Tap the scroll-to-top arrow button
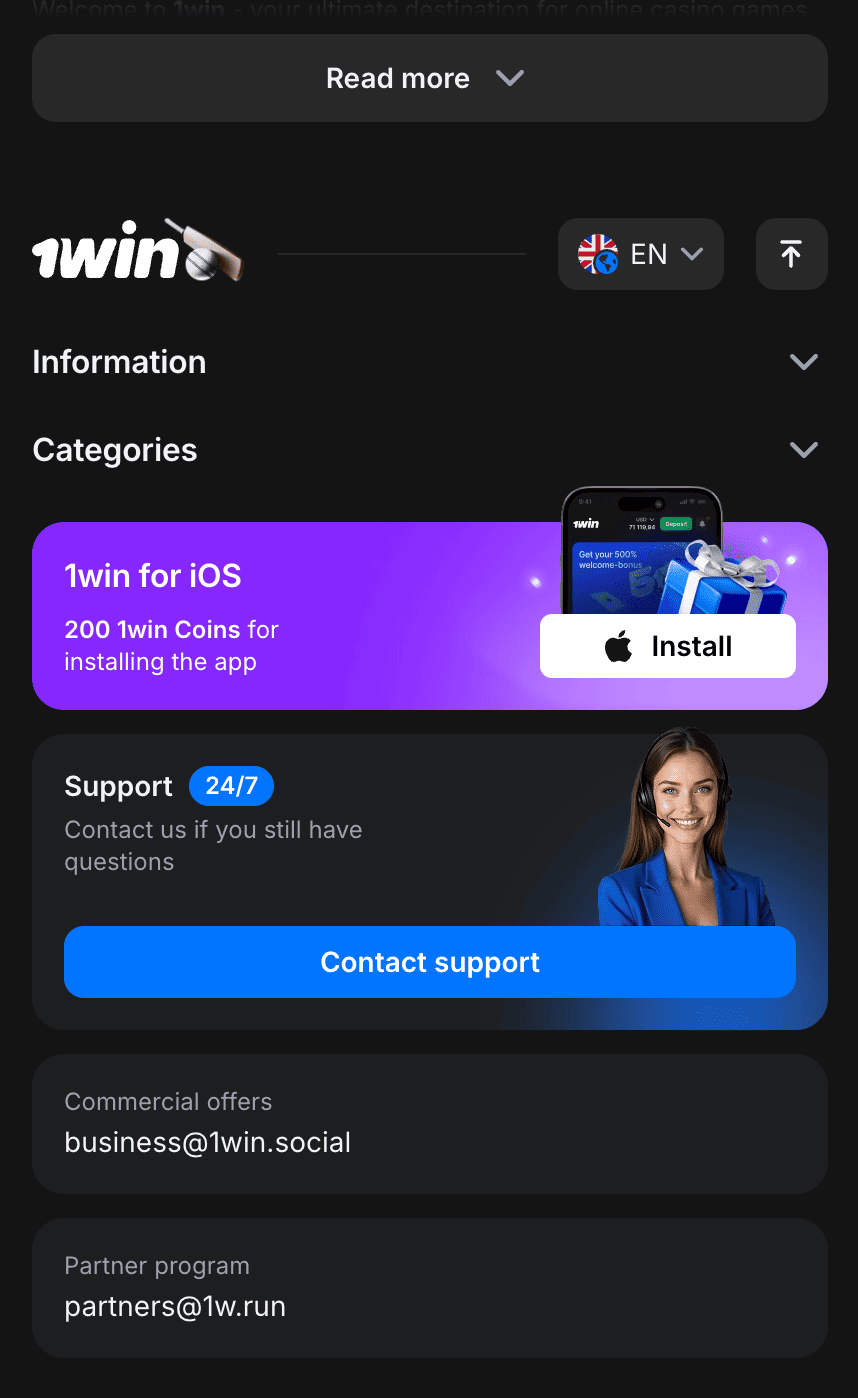This screenshot has height=1398, width=858. coord(791,254)
